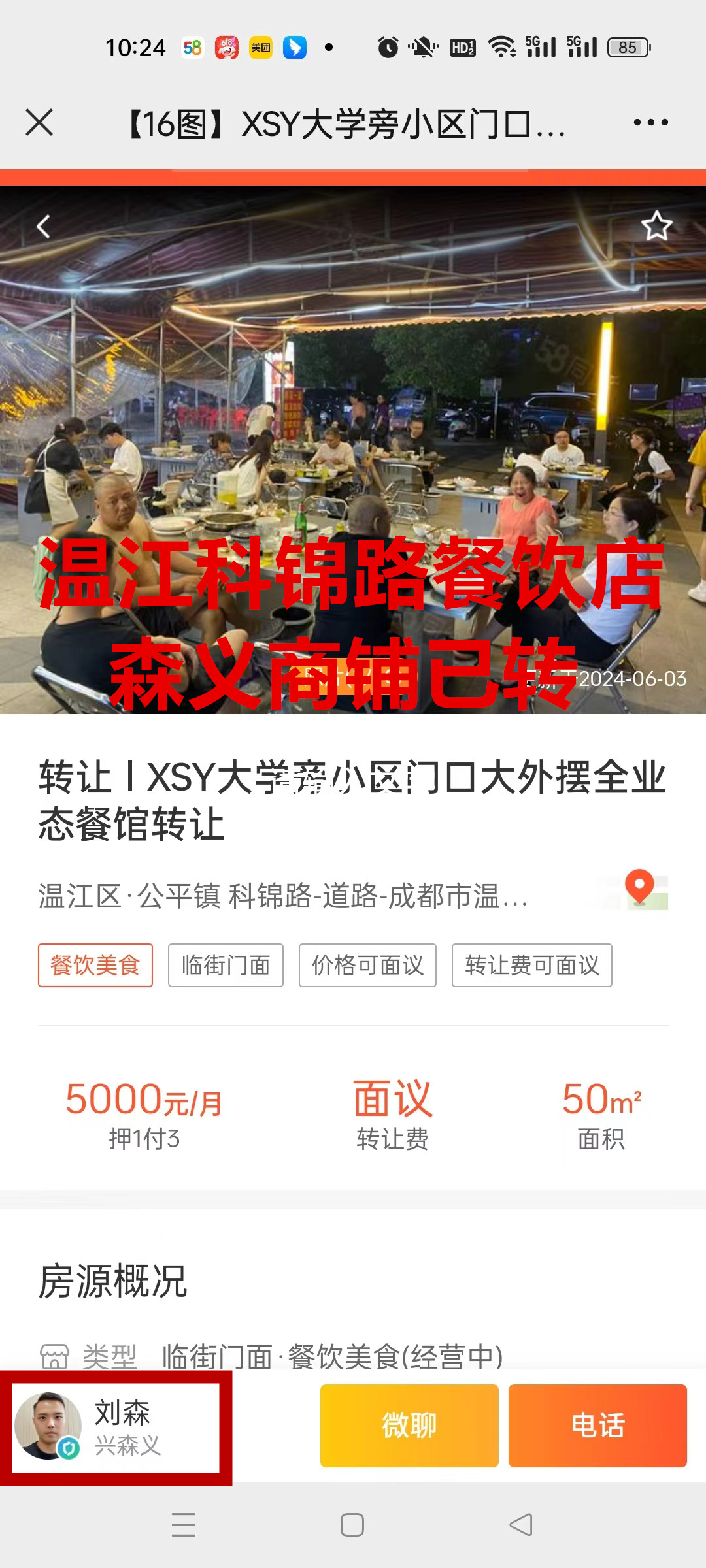
Task: Tap the 价格可面议 tag
Action: coord(367,965)
